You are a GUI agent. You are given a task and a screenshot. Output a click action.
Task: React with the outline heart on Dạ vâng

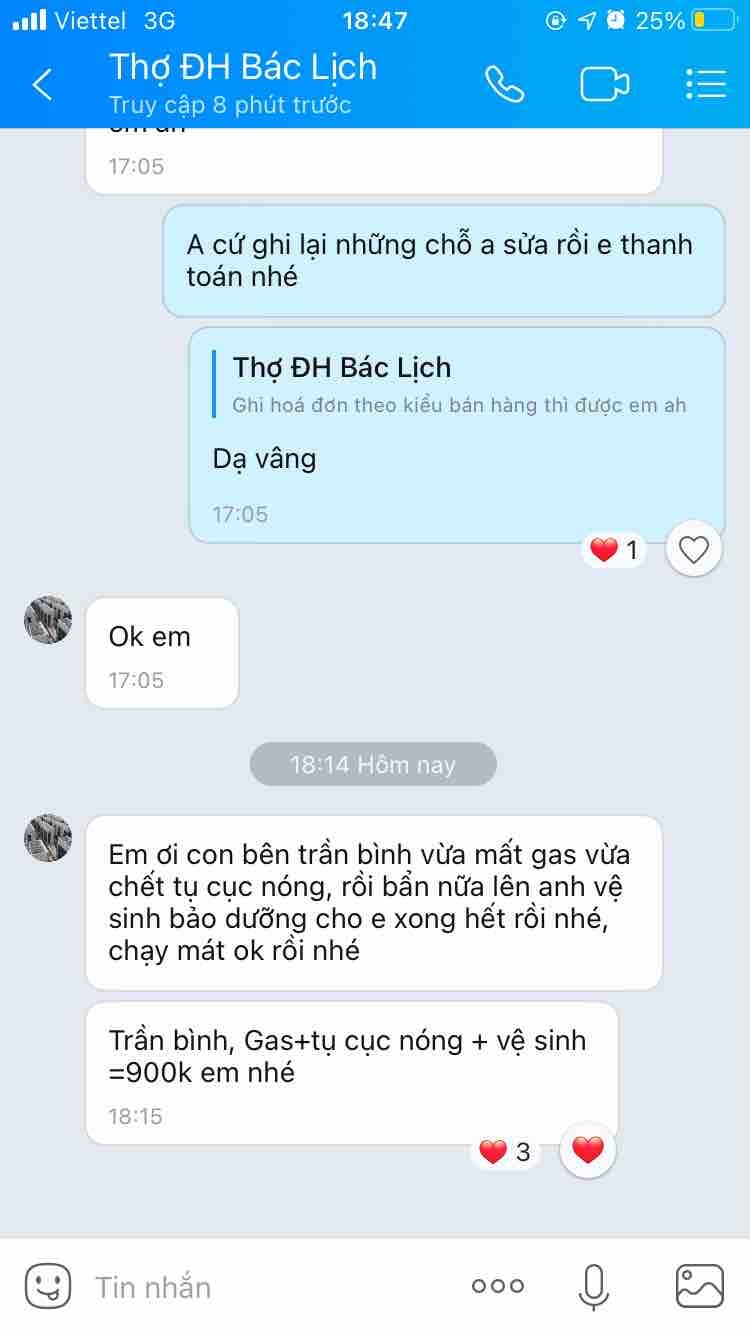coord(693,549)
